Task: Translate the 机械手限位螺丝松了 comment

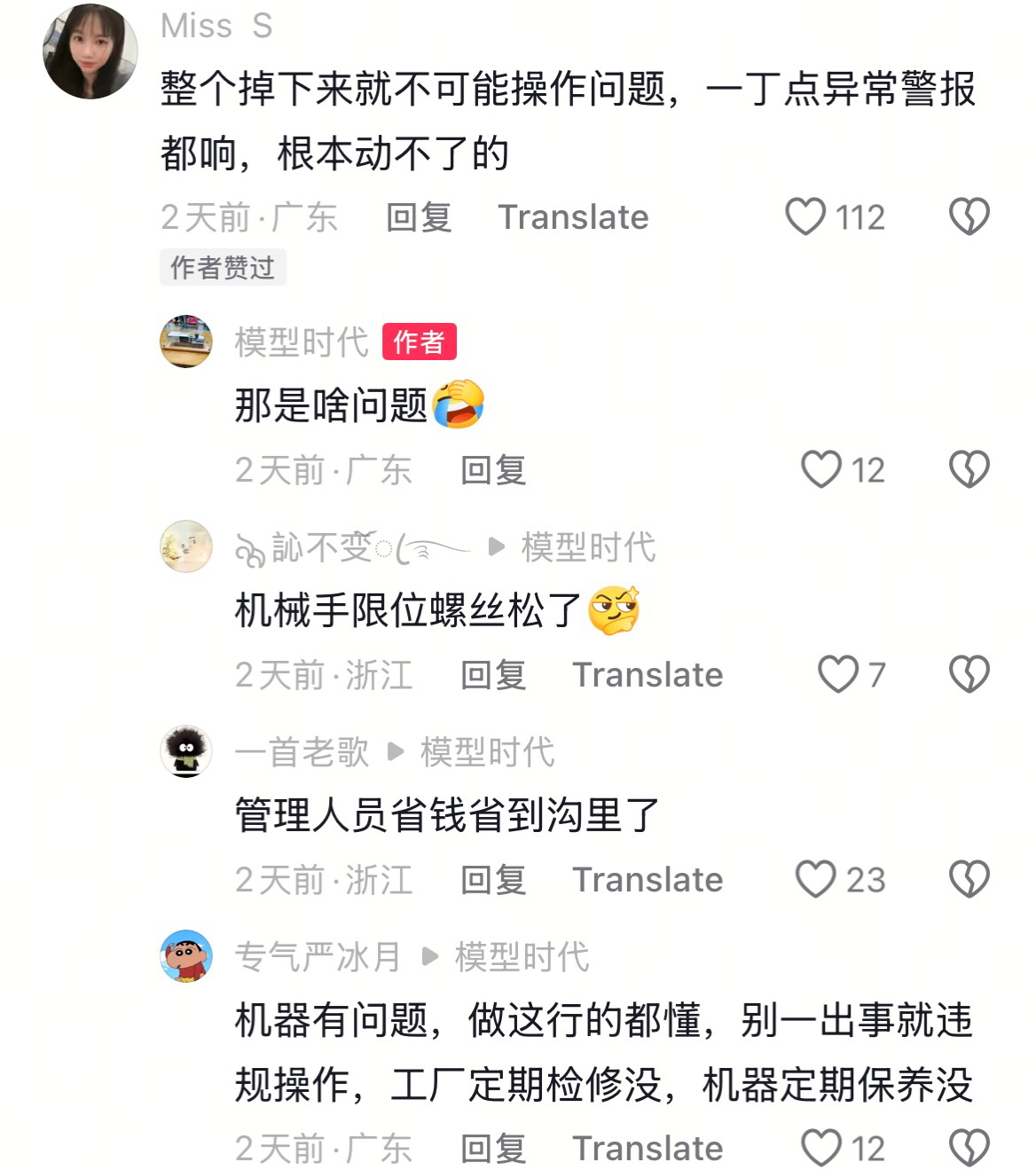Action: [647, 675]
